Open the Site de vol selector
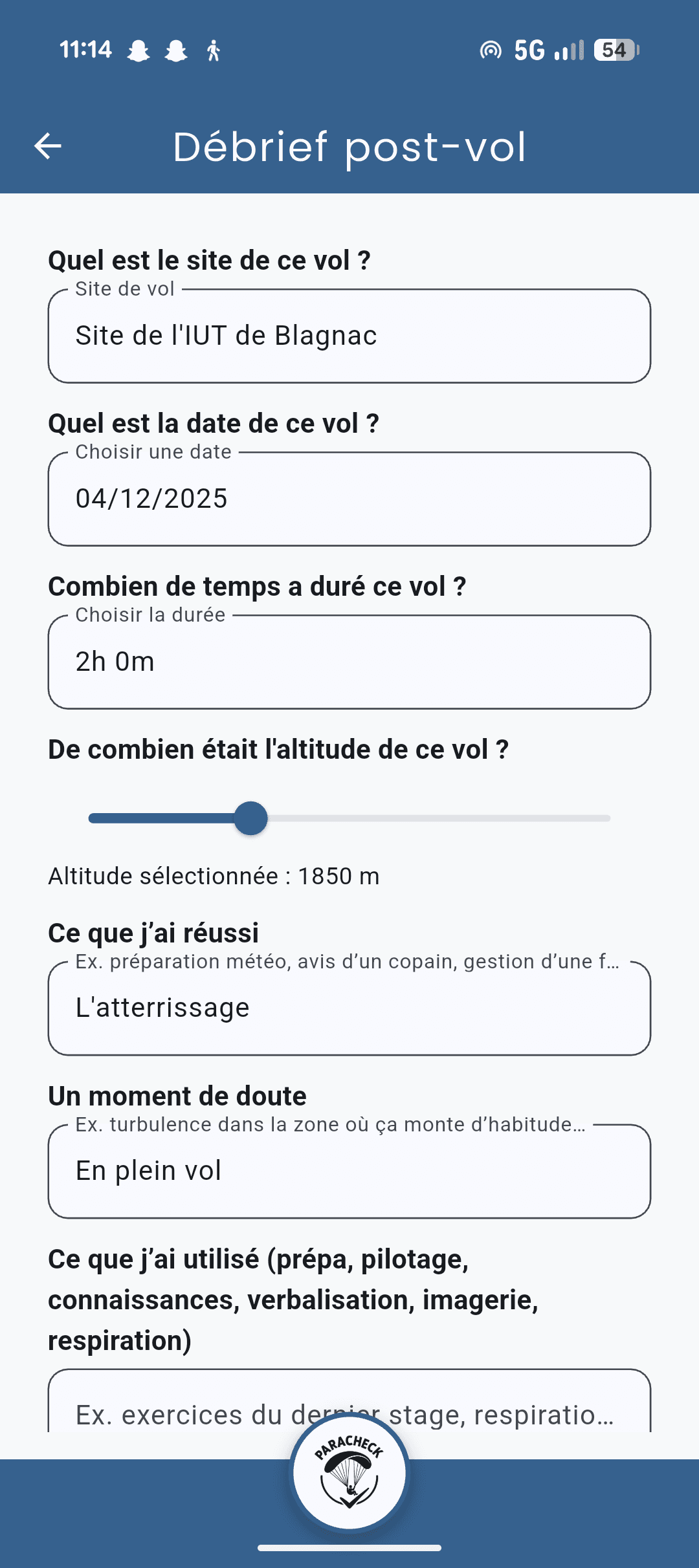The width and height of the screenshot is (699, 1568). (349, 335)
